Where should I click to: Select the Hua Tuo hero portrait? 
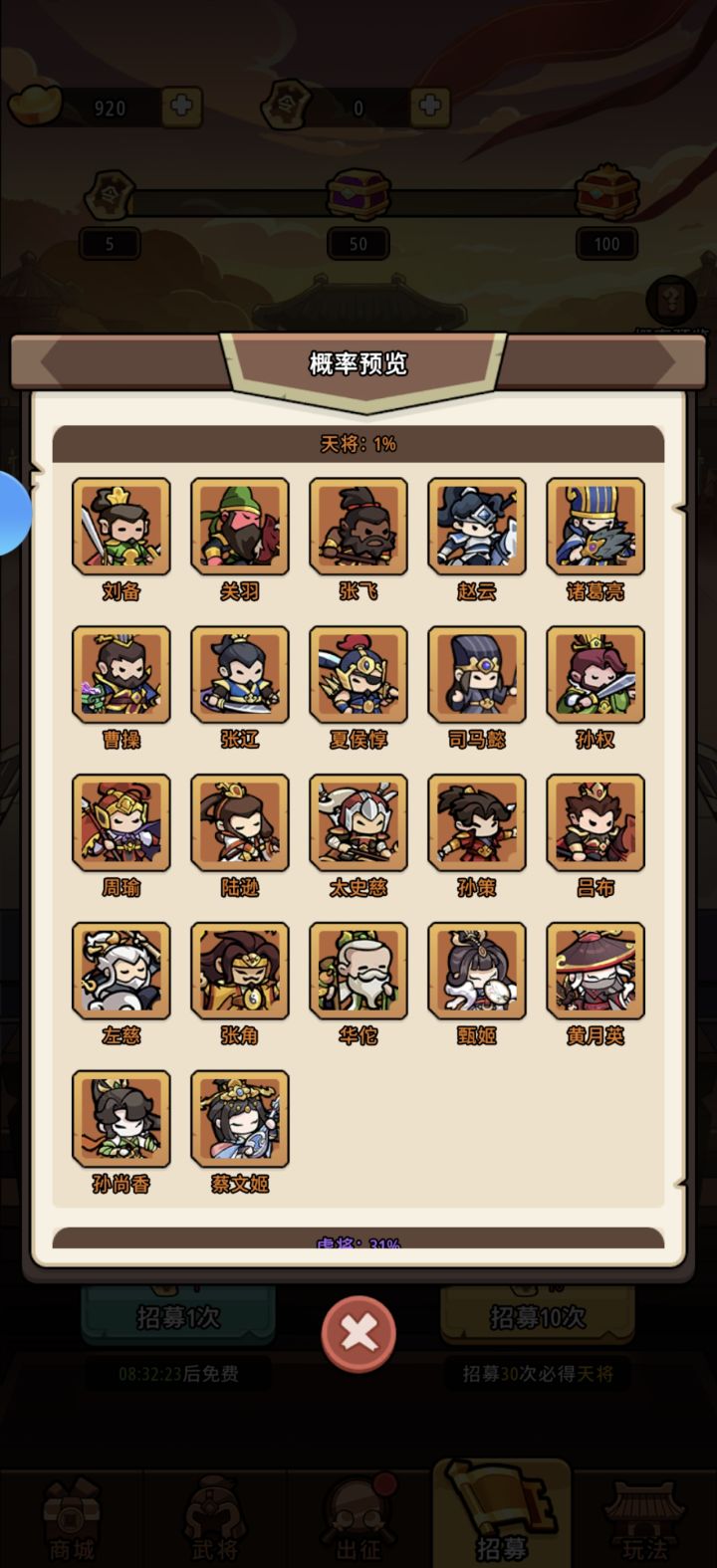[358, 971]
